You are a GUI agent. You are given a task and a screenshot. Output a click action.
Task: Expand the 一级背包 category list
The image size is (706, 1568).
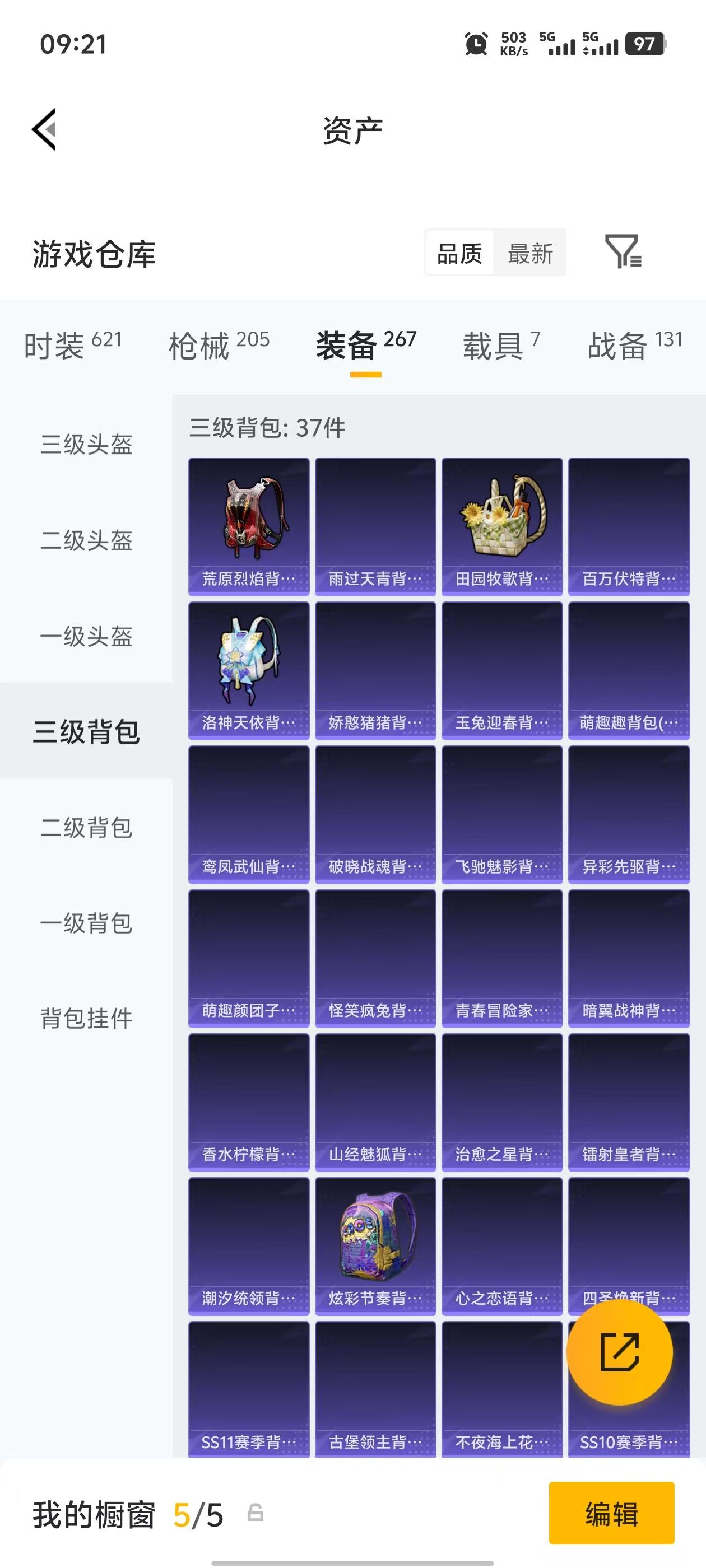coord(86,924)
